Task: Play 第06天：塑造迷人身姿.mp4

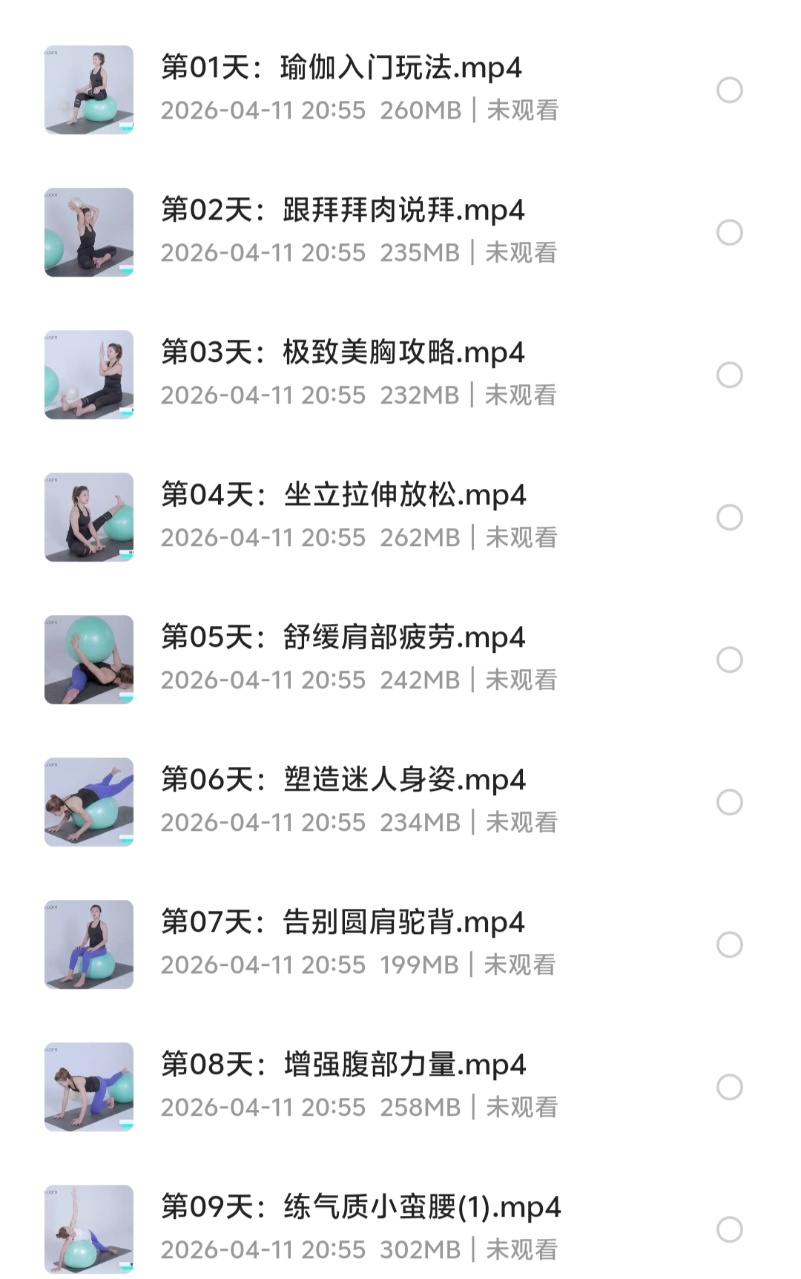Action: tap(343, 779)
